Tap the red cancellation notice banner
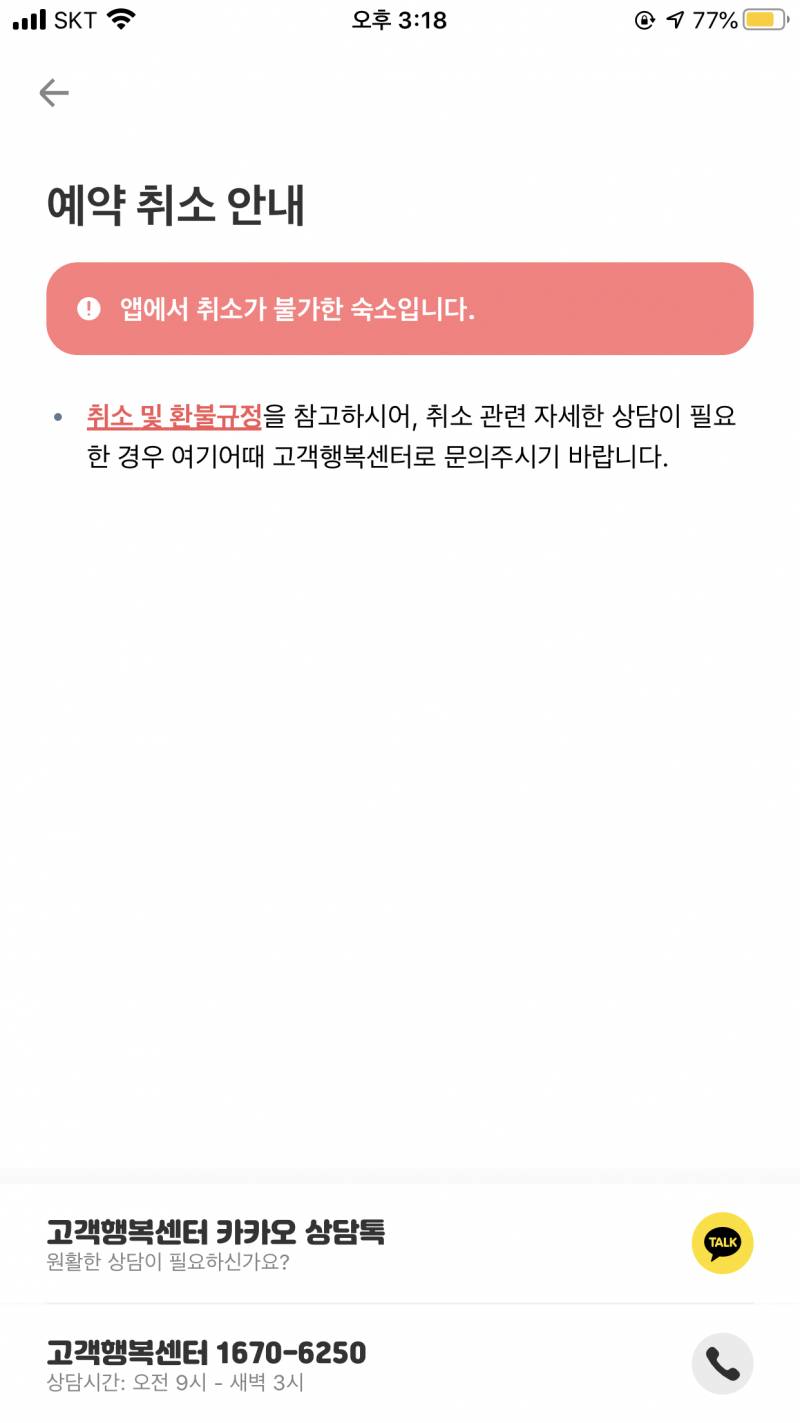 pos(400,308)
